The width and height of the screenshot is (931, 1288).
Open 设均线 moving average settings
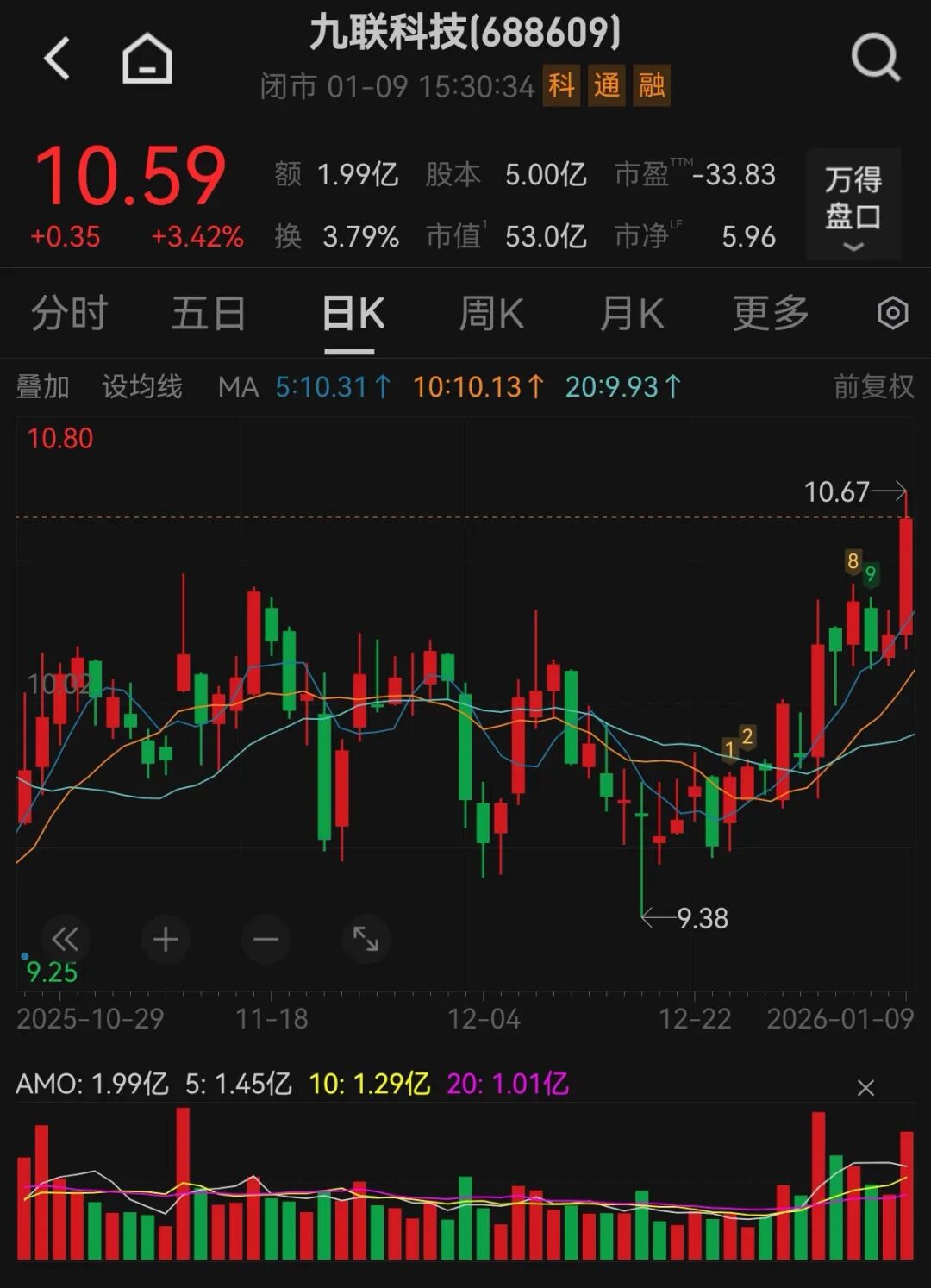click(142, 386)
